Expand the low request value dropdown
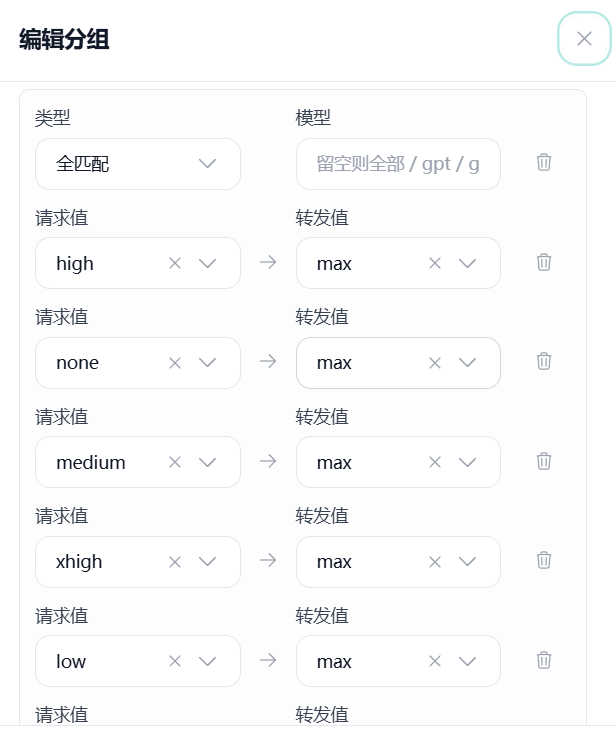The height and width of the screenshot is (743, 616). point(207,661)
